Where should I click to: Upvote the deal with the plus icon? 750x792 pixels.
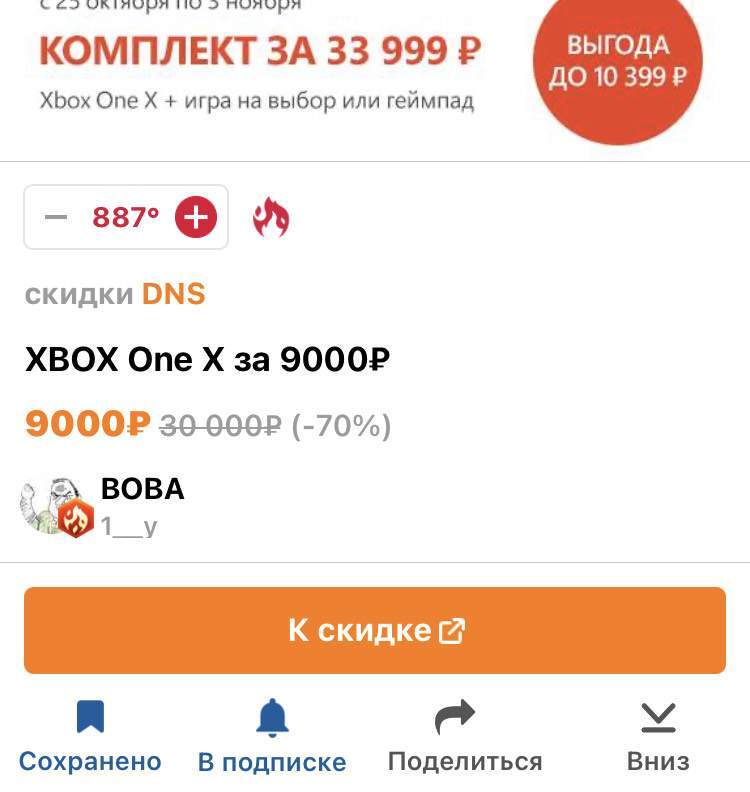[195, 216]
